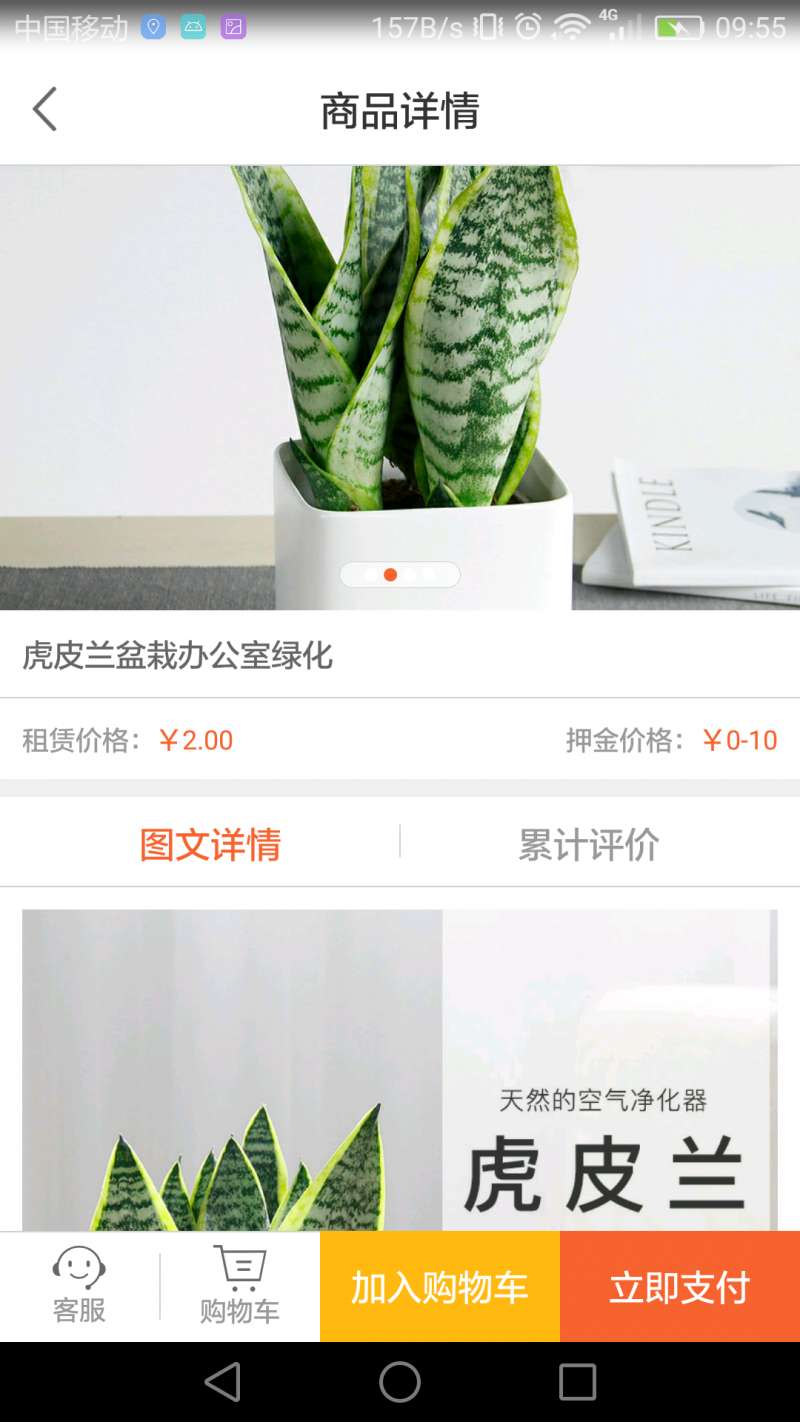Go back from the 商品详情 page
Screen dimensions: 800x1422
(45, 109)
